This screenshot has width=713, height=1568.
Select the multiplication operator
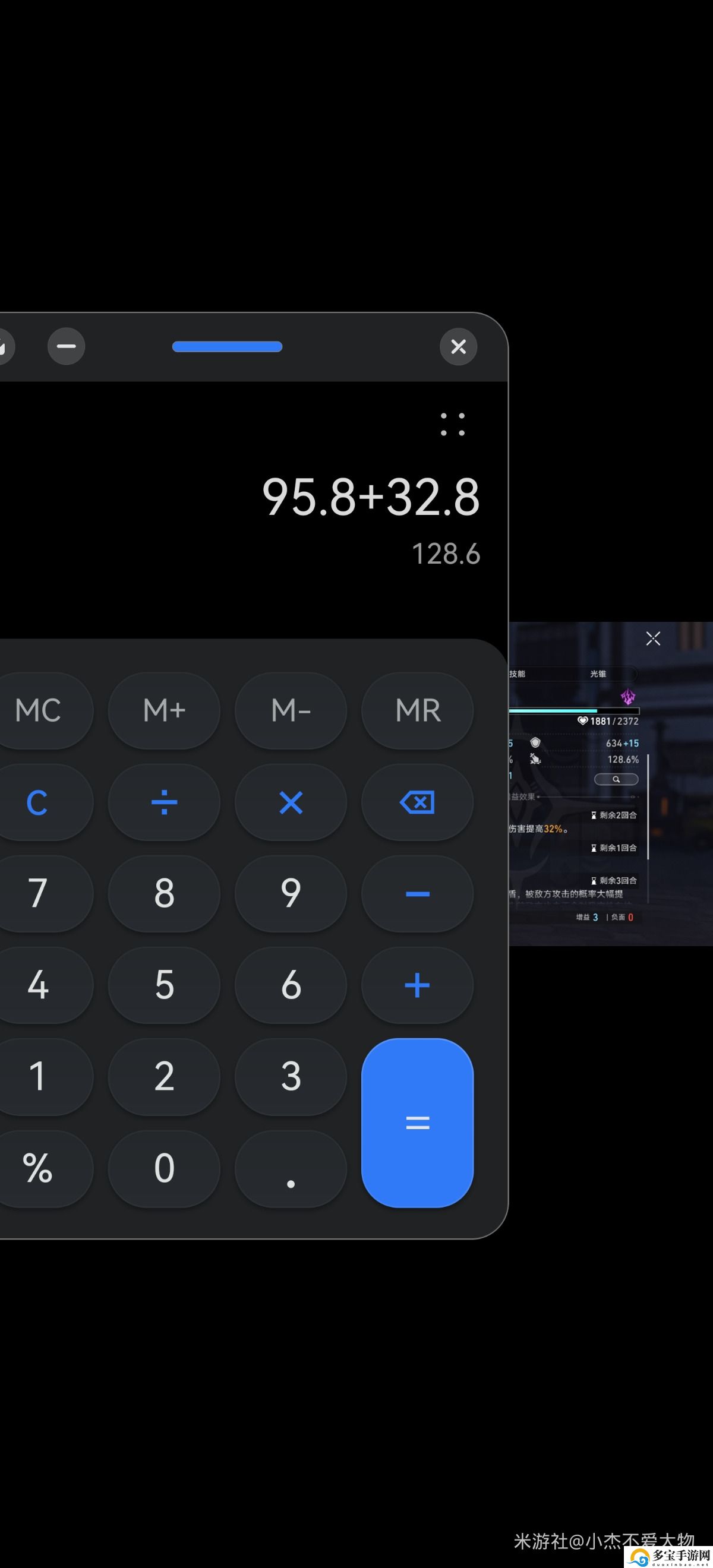pos(291,802)
